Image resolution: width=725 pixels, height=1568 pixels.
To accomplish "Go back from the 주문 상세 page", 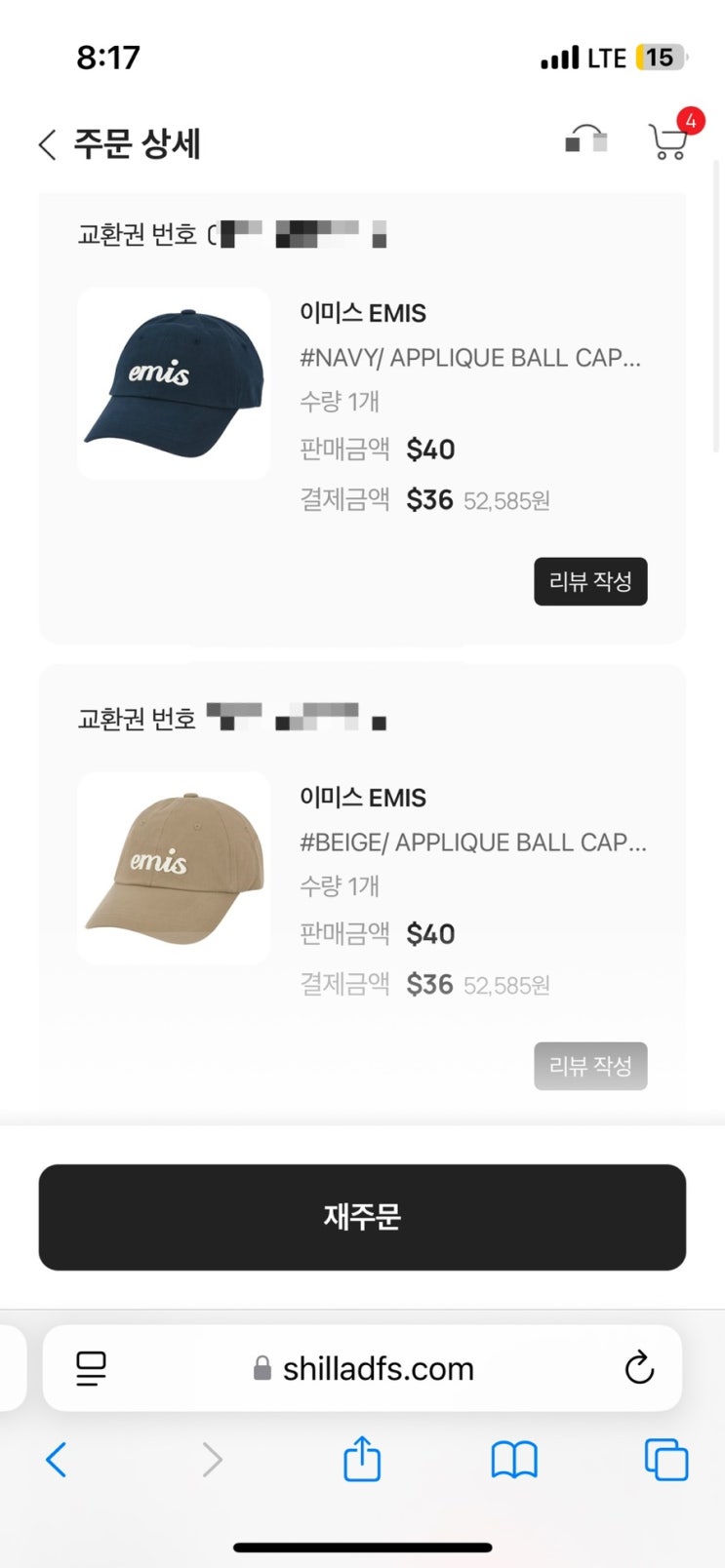I will 47,145.
